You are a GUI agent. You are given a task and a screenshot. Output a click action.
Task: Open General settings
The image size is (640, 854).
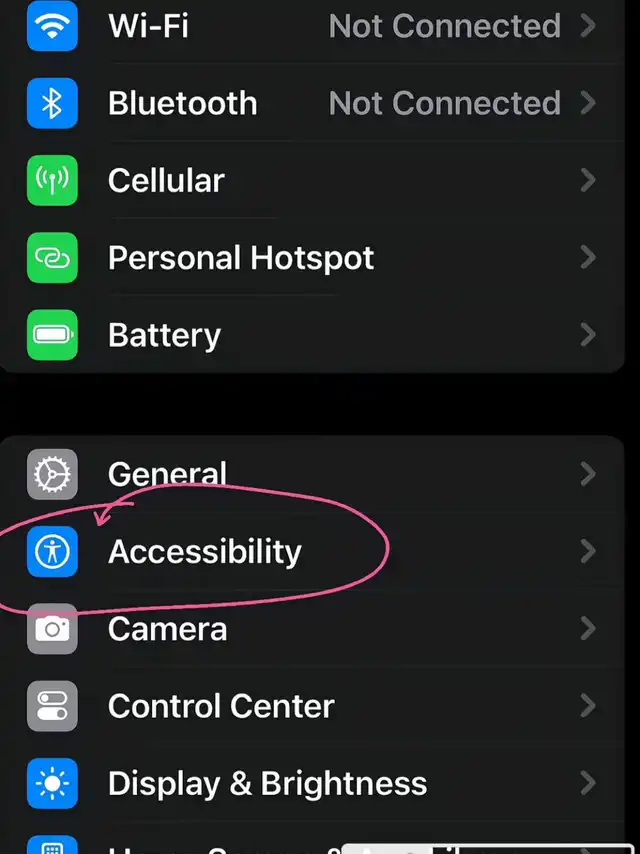click(x=300, y=474)
